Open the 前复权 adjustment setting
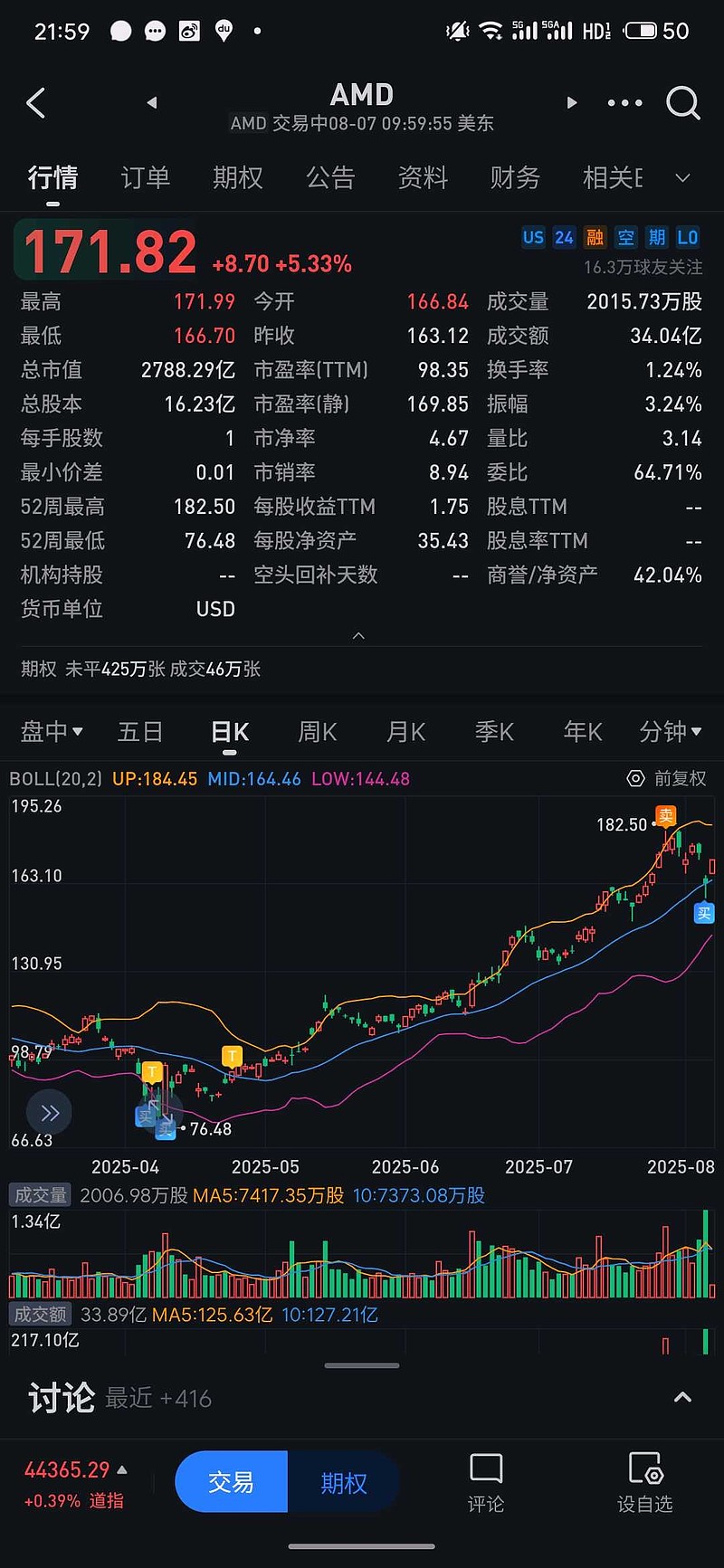Image resolution: width=724 pixels, height=1568 pixels. 668,778
